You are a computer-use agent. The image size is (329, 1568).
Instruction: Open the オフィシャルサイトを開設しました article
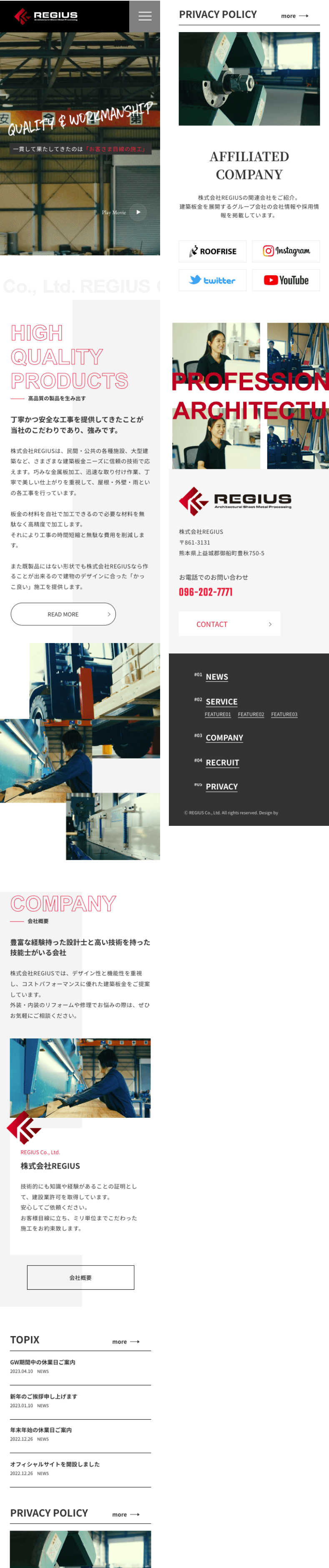point(55,1463)
